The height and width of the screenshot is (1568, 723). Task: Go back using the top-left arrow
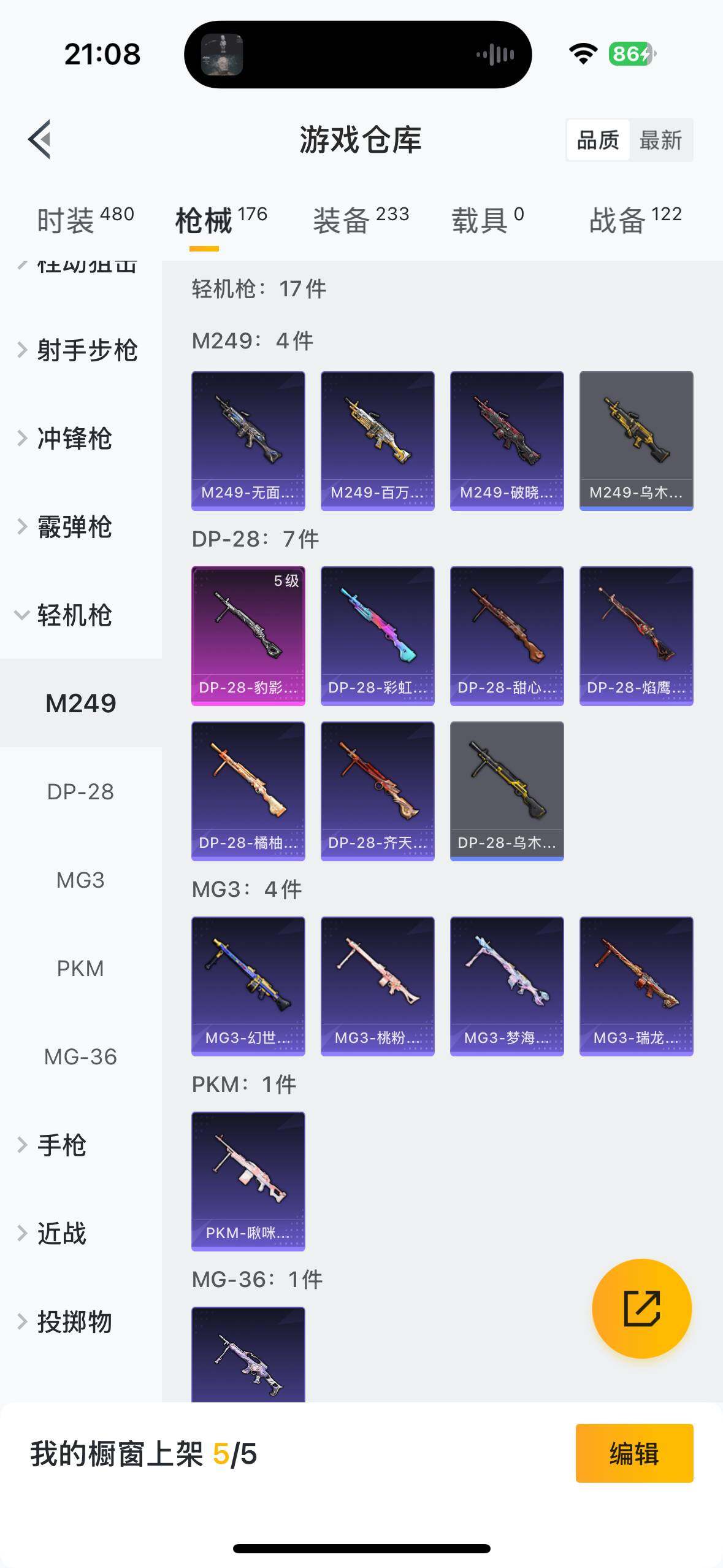[40, 139]
